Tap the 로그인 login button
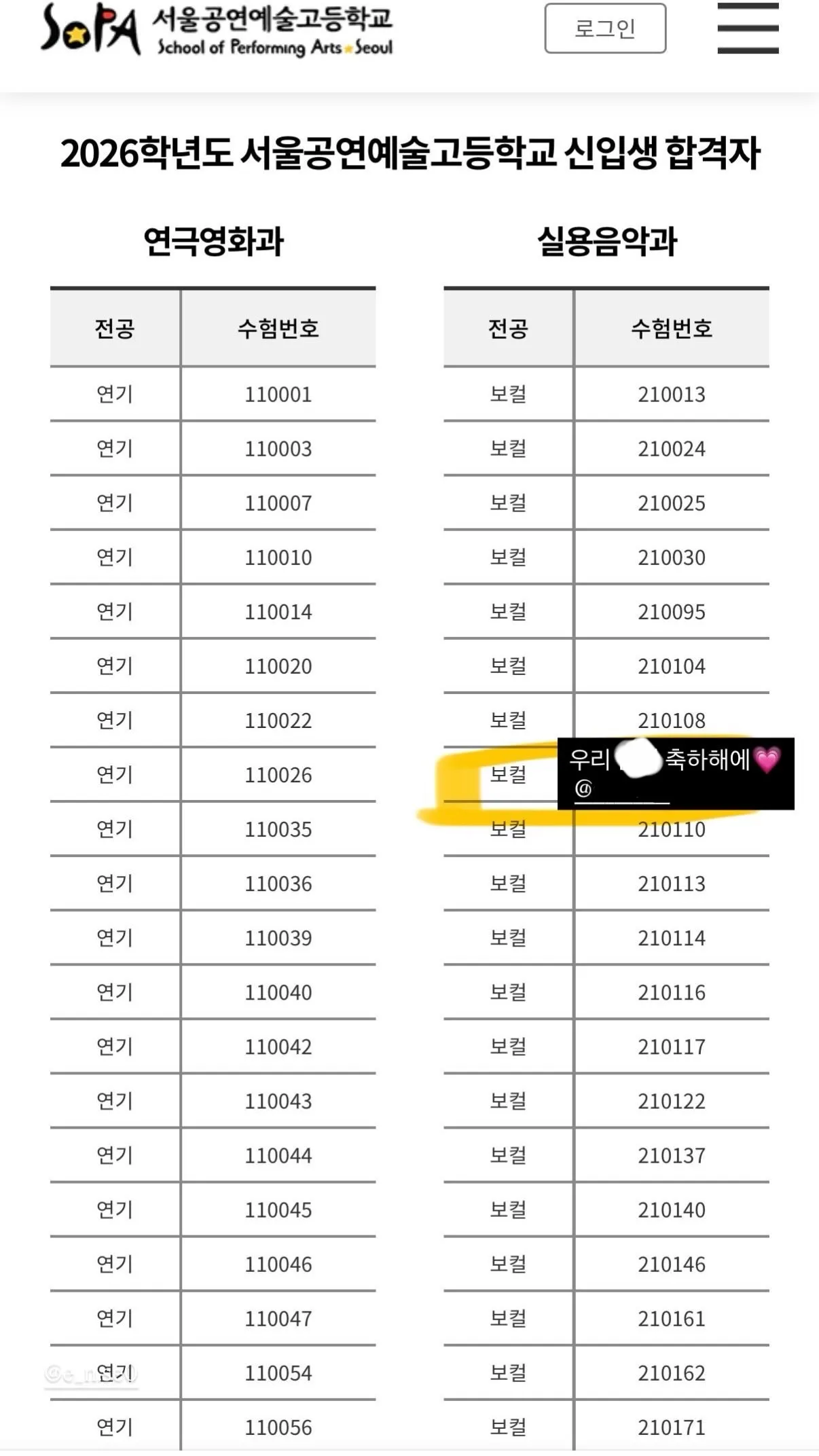Image resolution: width=819 pixels, height=1456 pixels. tap(605, 29)
